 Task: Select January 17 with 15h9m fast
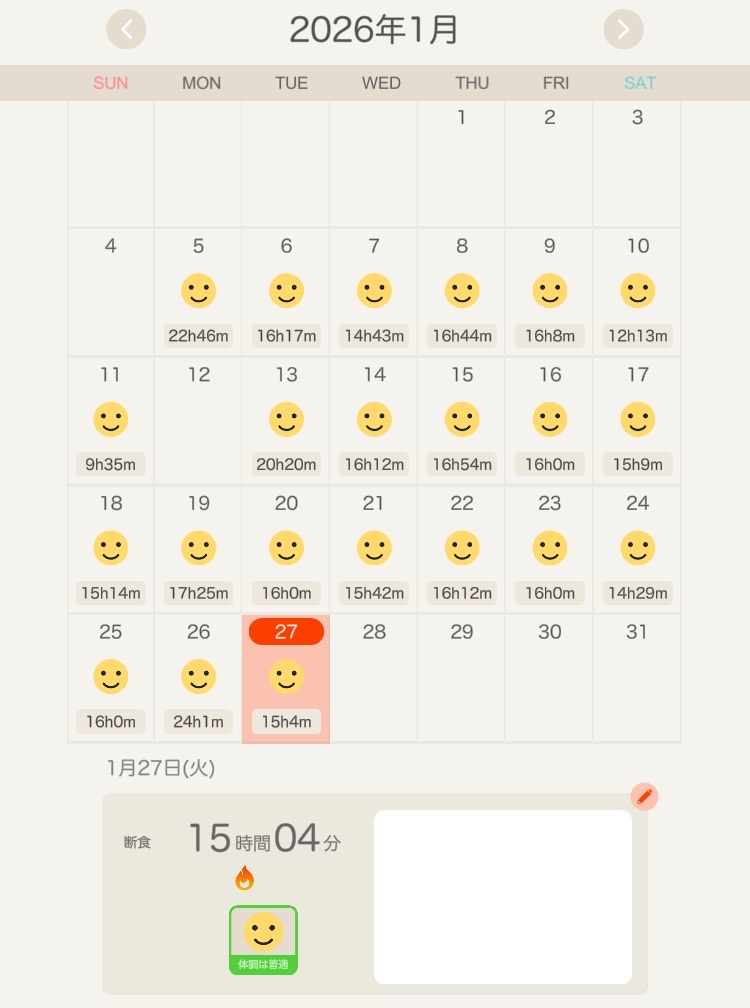click(x=637, y=421)
